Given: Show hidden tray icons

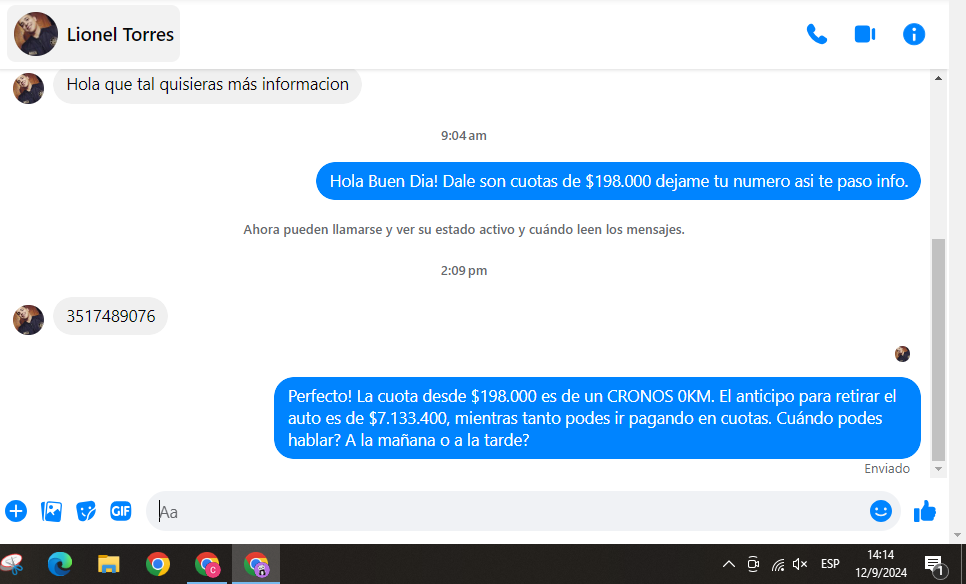Looking at the screenshot, I should click(x=729, y=564).
